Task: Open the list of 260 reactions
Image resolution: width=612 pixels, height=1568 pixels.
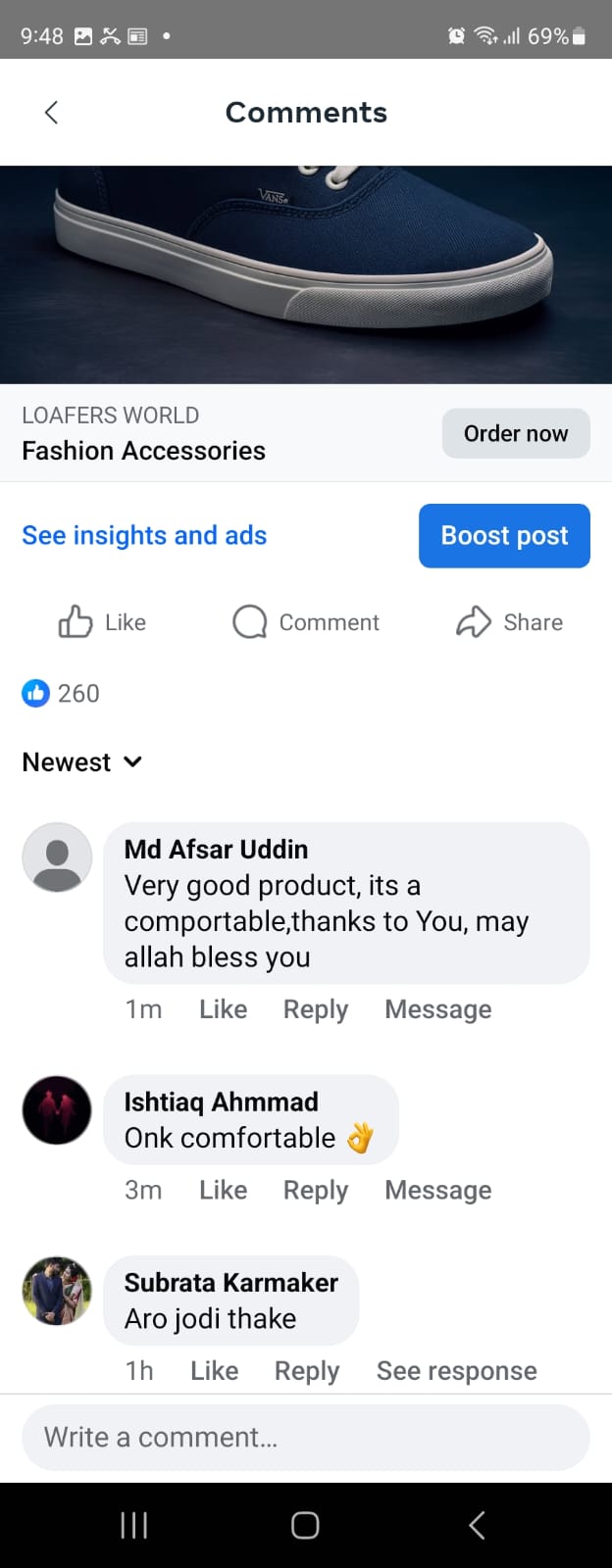Action: pyautogui.click(x=61, y=694)
